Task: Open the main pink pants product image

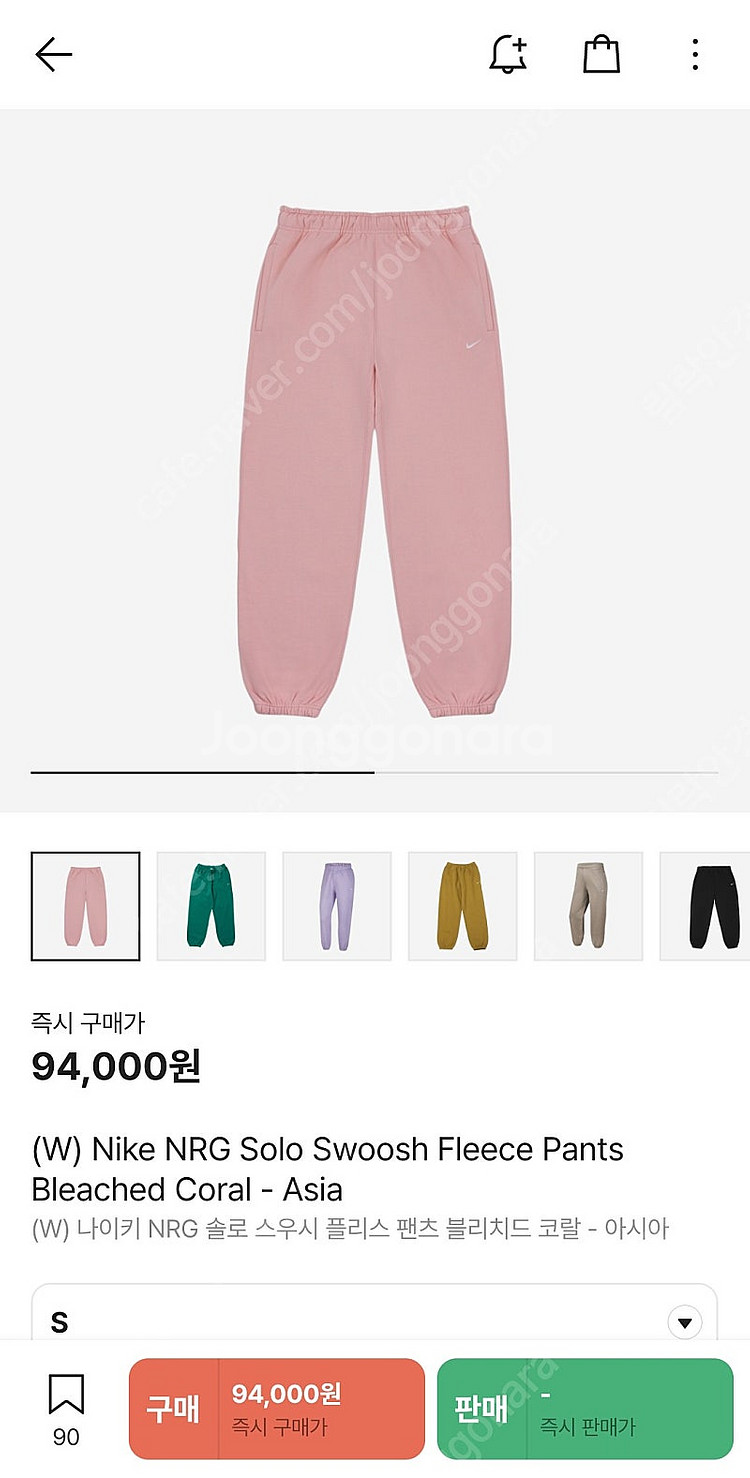Action: (375, 460)
